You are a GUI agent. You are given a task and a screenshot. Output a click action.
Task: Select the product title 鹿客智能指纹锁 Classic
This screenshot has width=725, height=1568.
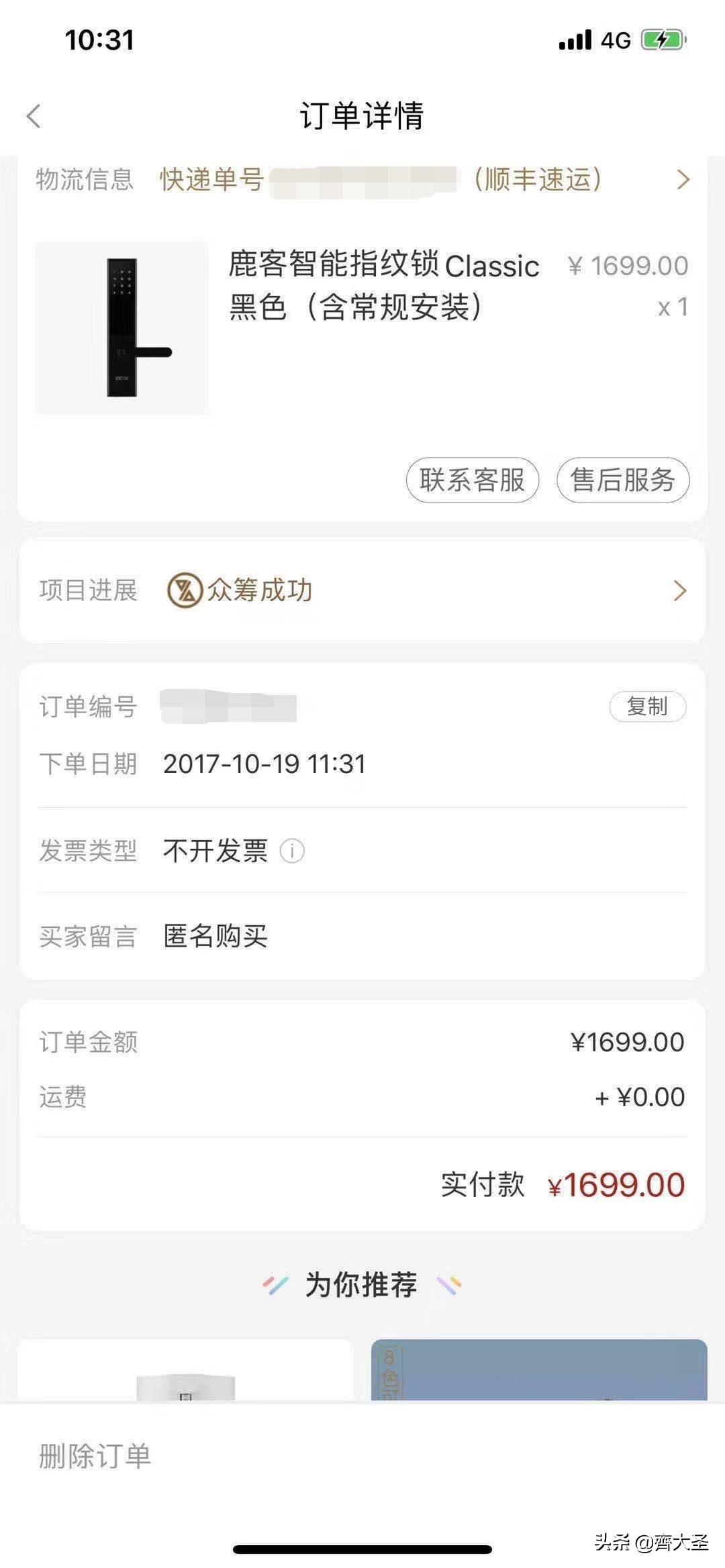(x=383, y=266)
